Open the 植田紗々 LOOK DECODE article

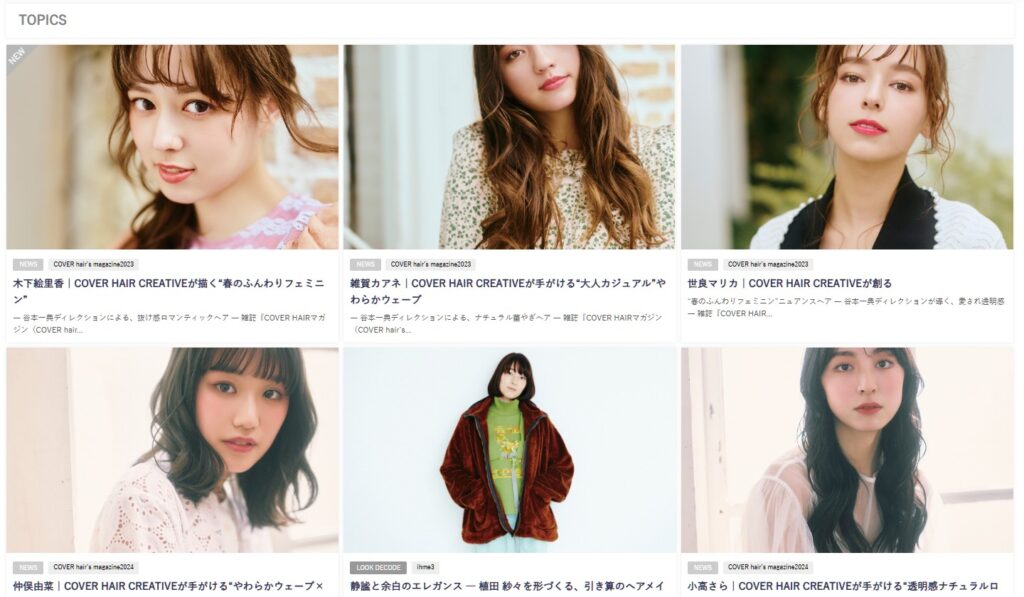pyautogui.click(x=509, y=450)
